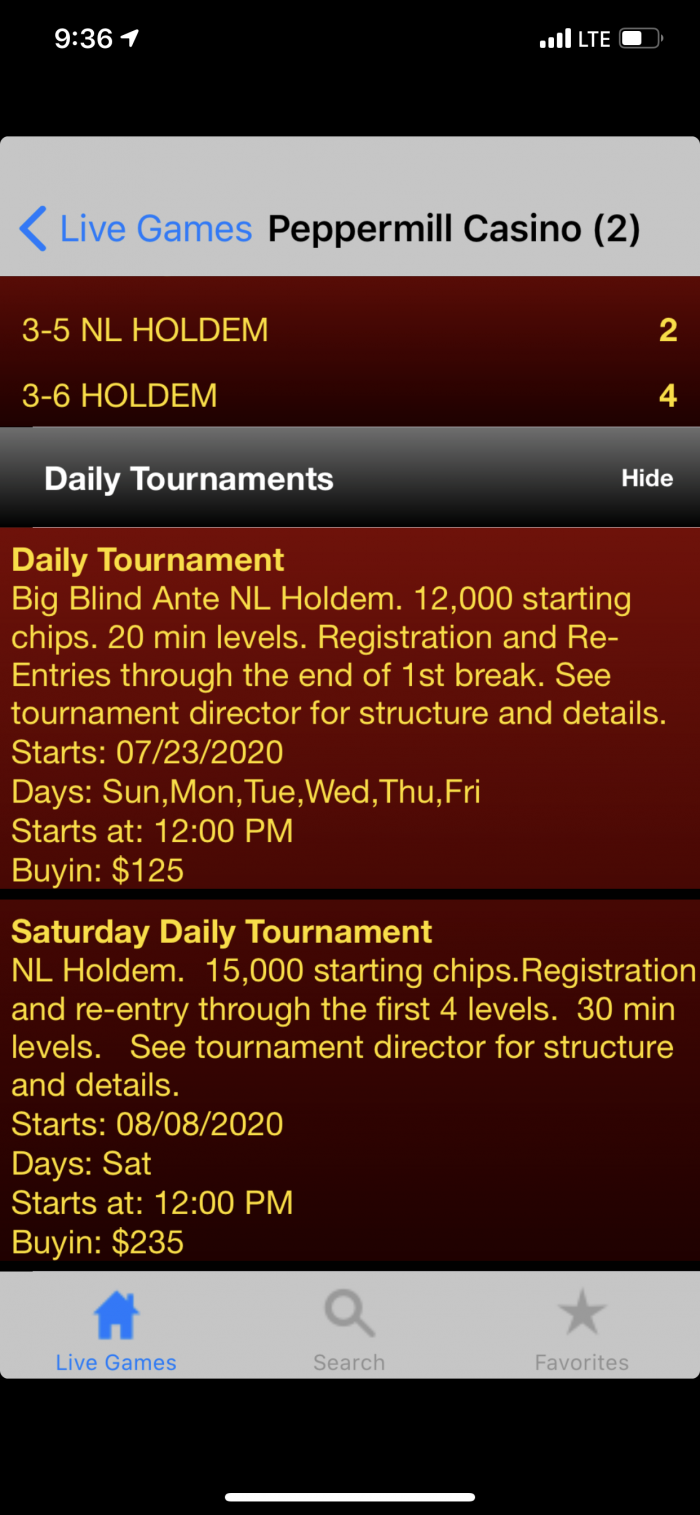Select the Live Games tab
The width and height of the screenshot is (700, 1515).
(116, 1331)
